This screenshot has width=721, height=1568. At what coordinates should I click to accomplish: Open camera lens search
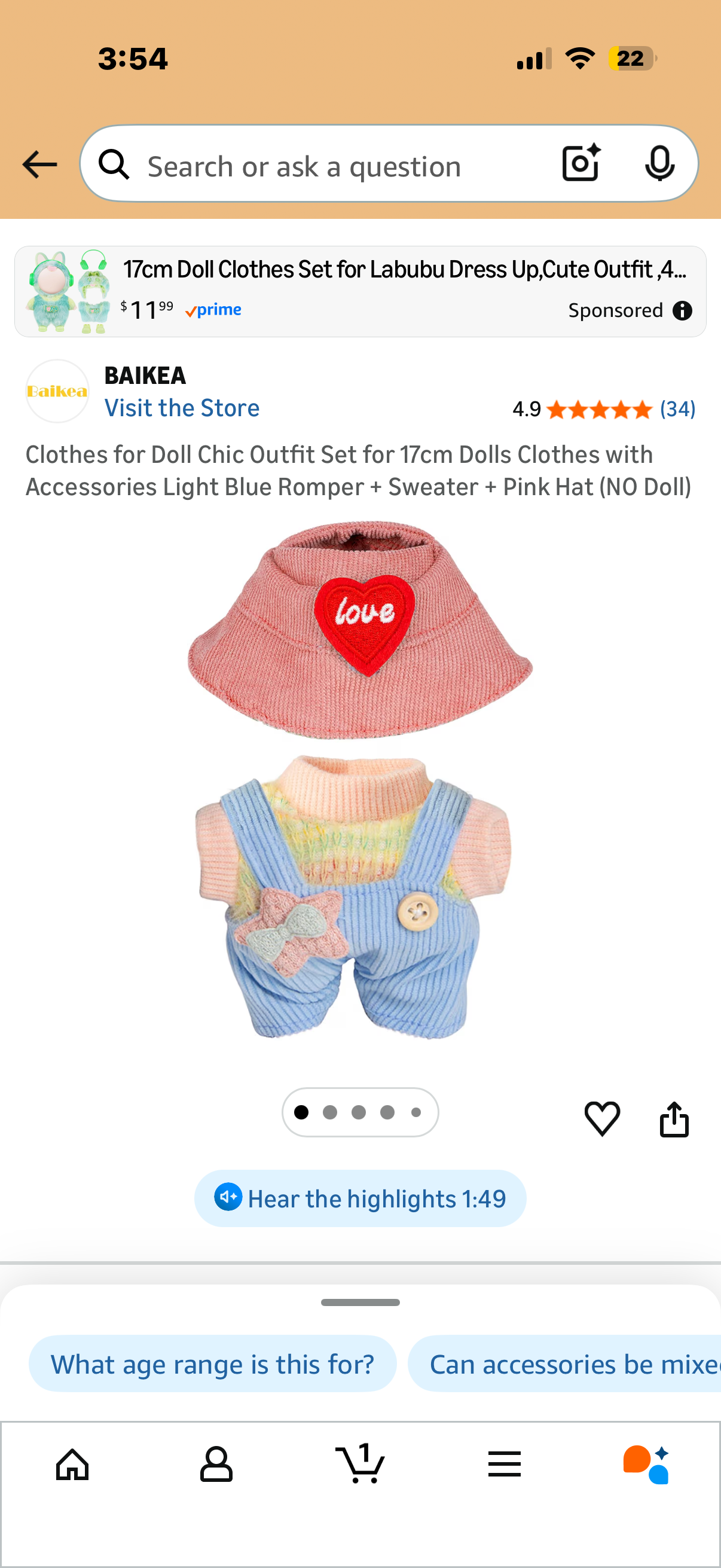coord(581,164)
